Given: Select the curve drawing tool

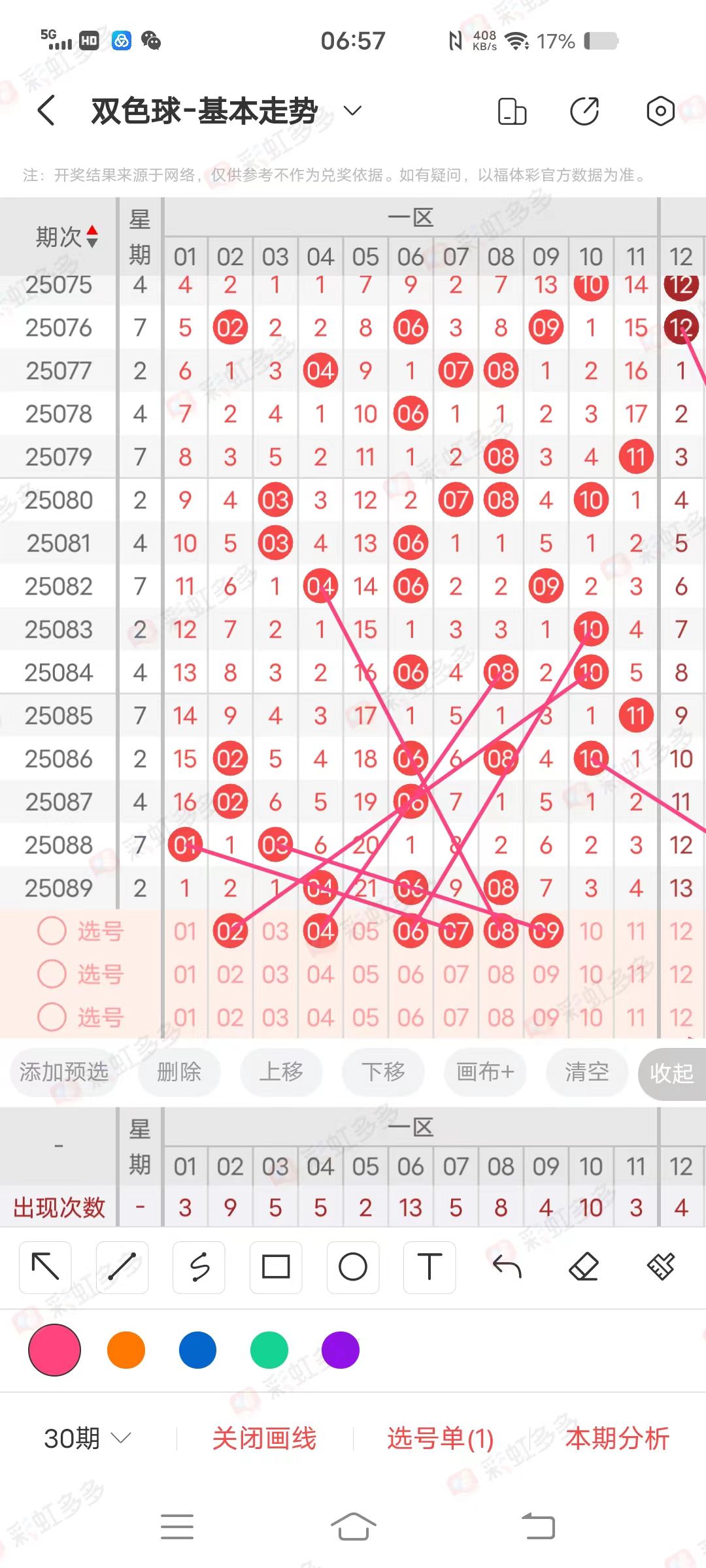Looking at the screenshot, I should pyautogui.click(x=199, y=1266).
